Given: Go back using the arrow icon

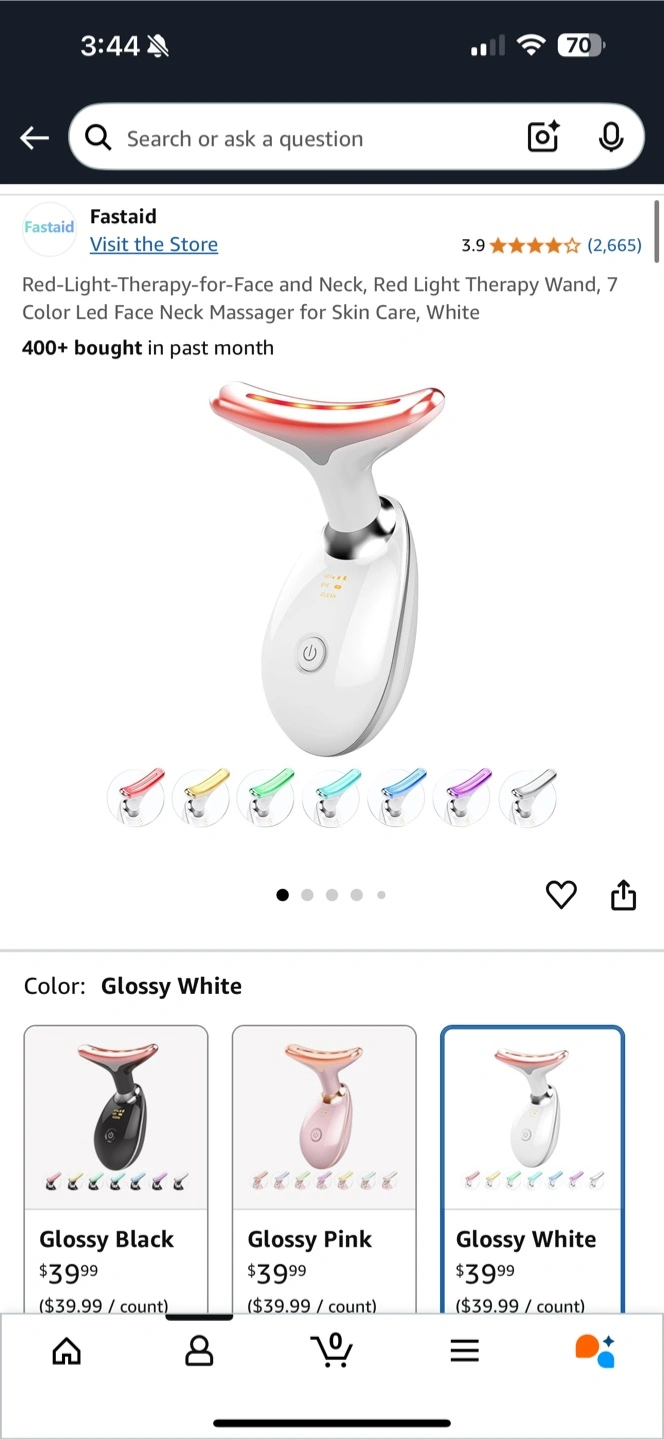Looking at the screenshot, I should pyautogui.click(x=35, y=138).
